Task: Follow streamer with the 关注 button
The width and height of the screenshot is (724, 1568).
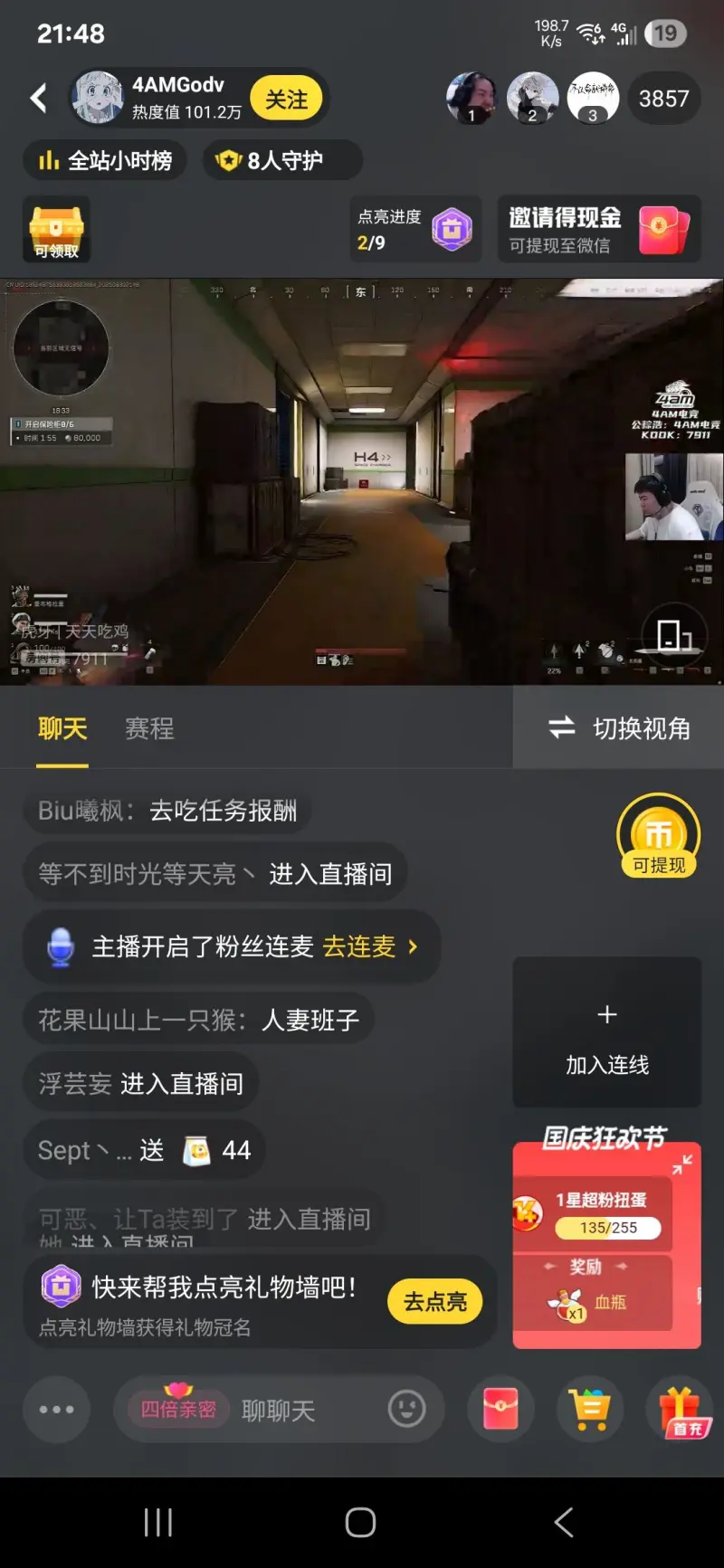Action: click(x=286, y=99)
